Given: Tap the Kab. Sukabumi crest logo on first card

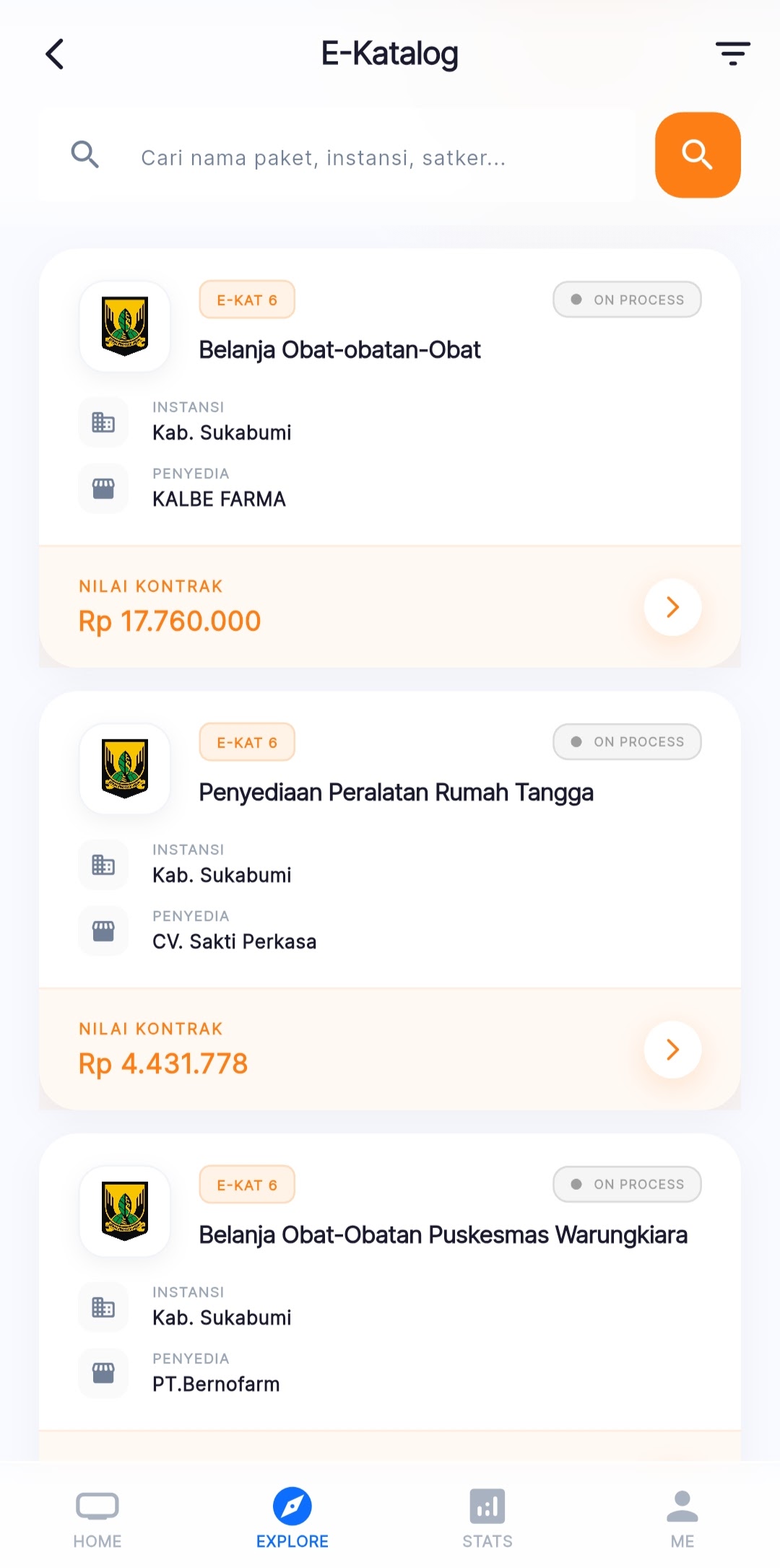Looking at the screenshot, I should click(124, 326).
